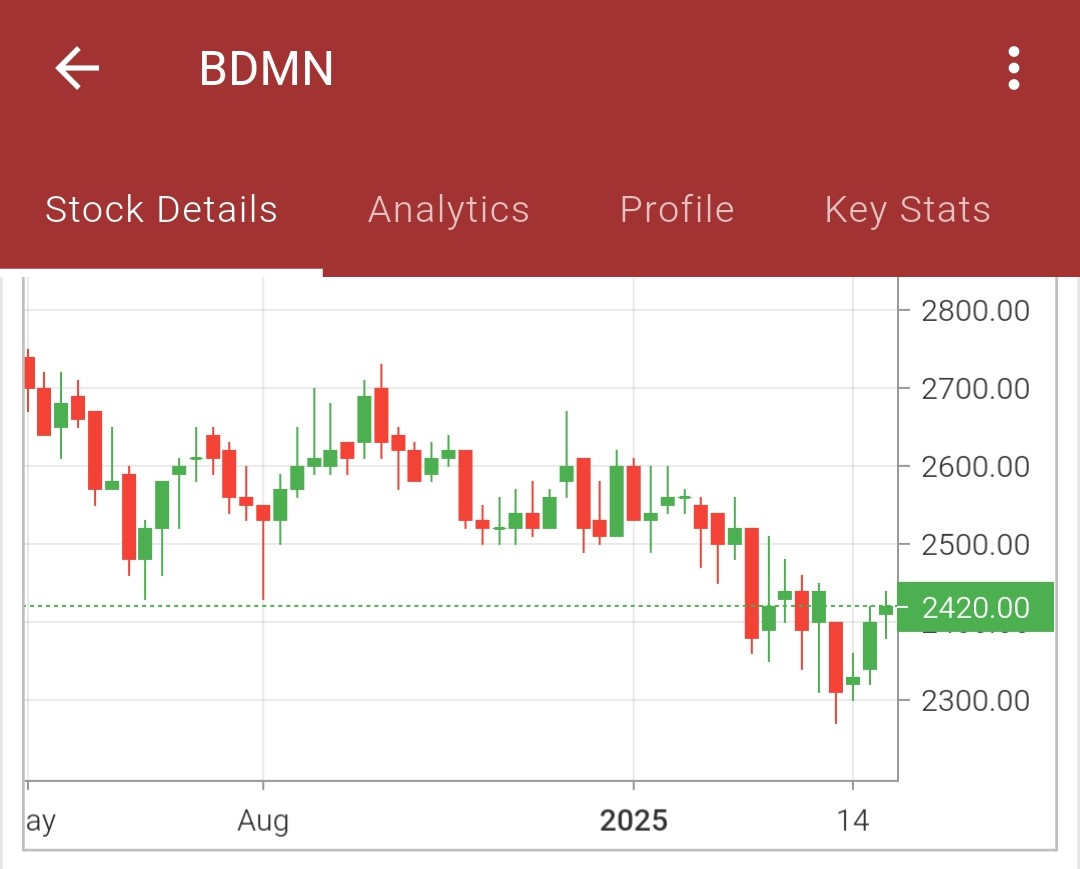Open the three-dot overflow menu
Viewport: 1080px width, 869px height.
(x=1014, y=69)
